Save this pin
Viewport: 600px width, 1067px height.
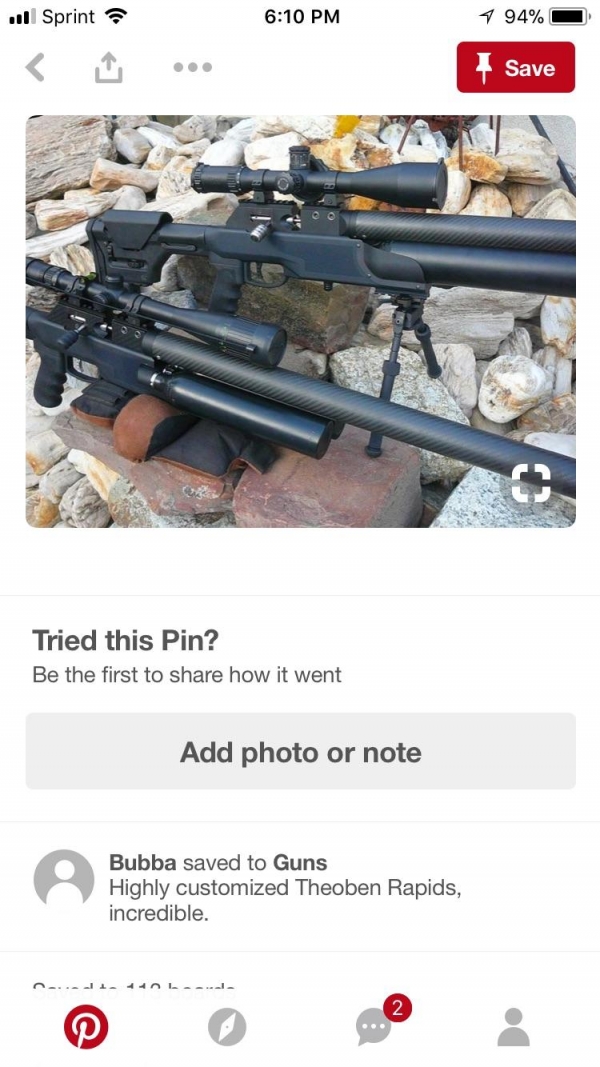515,68
